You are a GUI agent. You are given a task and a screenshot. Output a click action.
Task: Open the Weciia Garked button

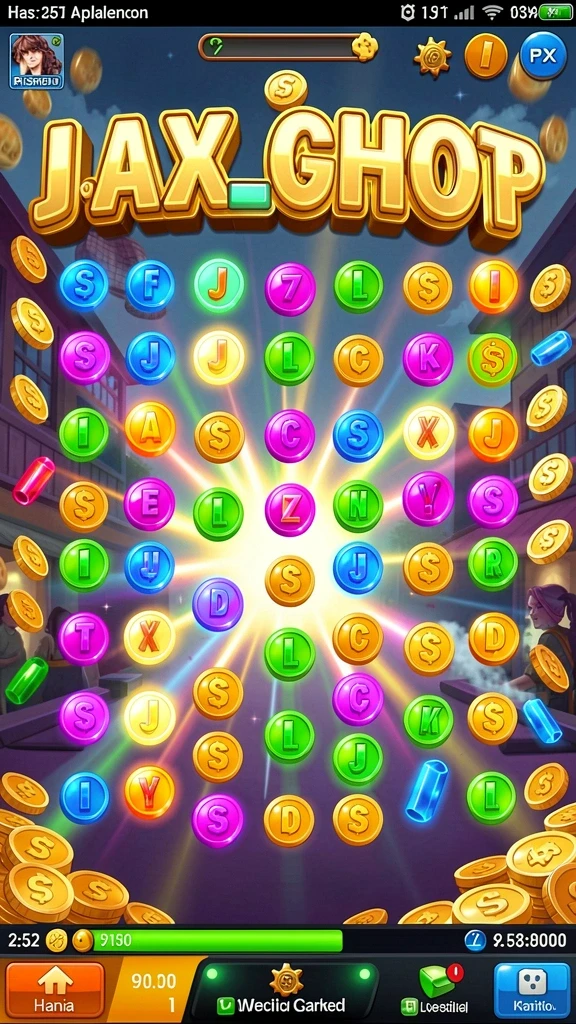click(x=286, y=990)
